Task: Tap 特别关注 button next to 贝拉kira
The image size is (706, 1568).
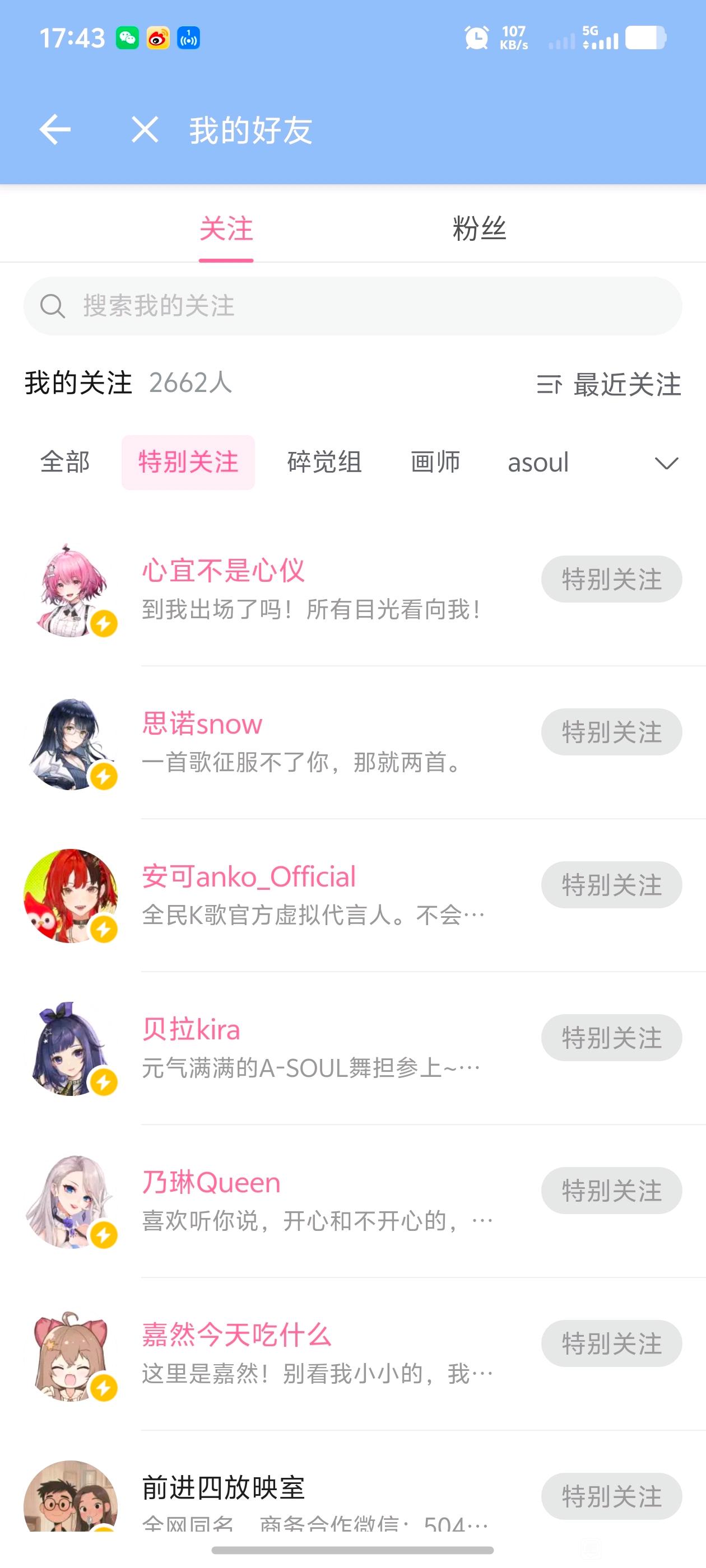Action: (611, 1038)
